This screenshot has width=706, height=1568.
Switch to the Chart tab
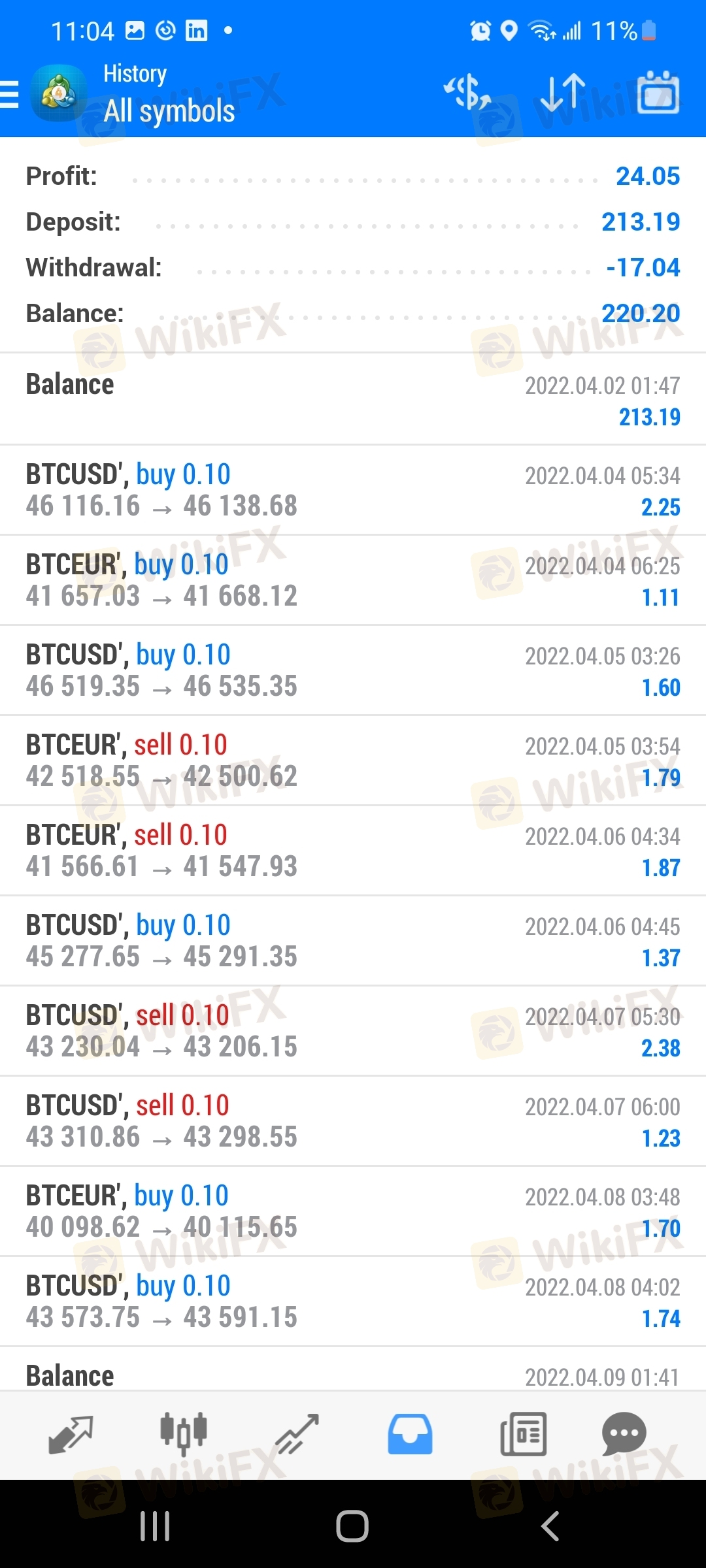pos(184,1434)
